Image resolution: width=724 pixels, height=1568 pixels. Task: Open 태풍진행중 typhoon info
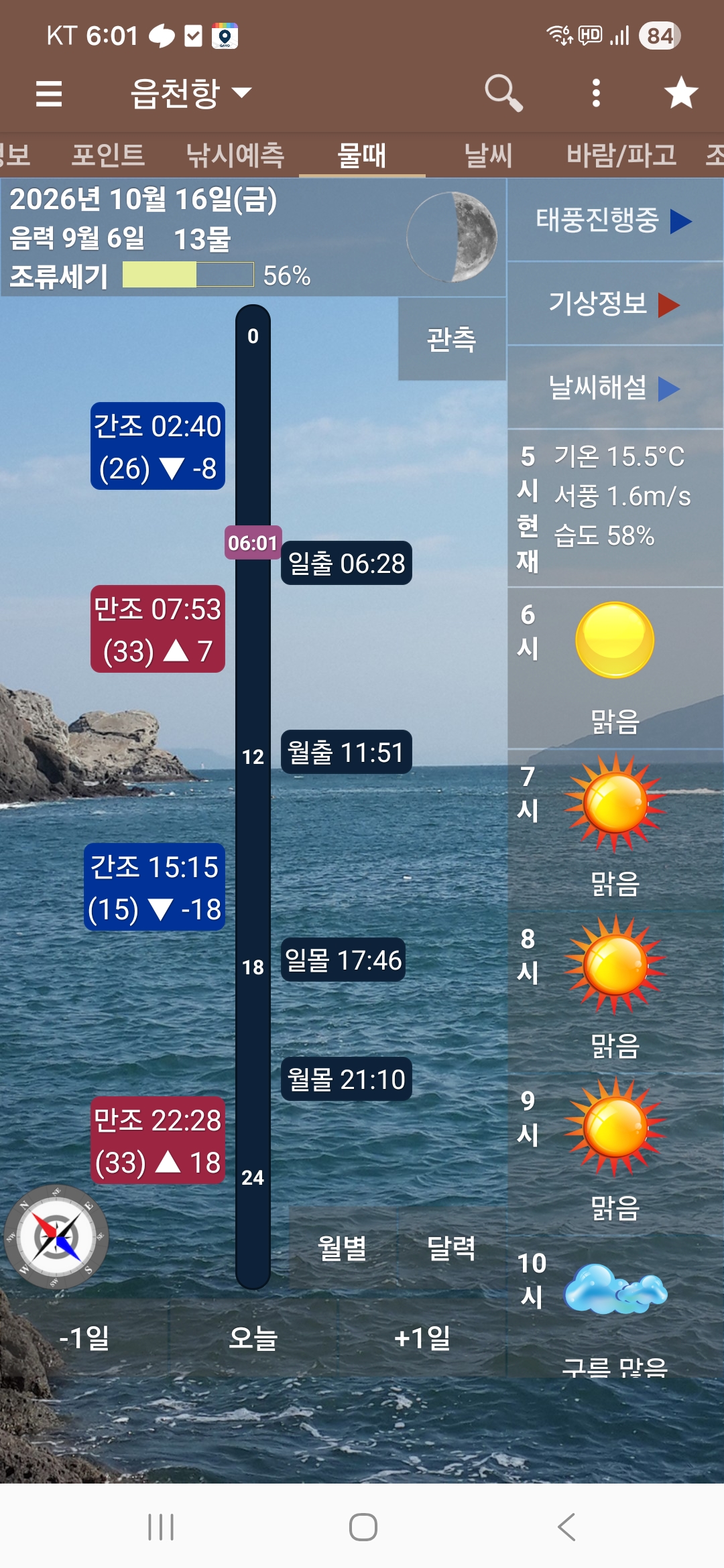click(615, 220)
